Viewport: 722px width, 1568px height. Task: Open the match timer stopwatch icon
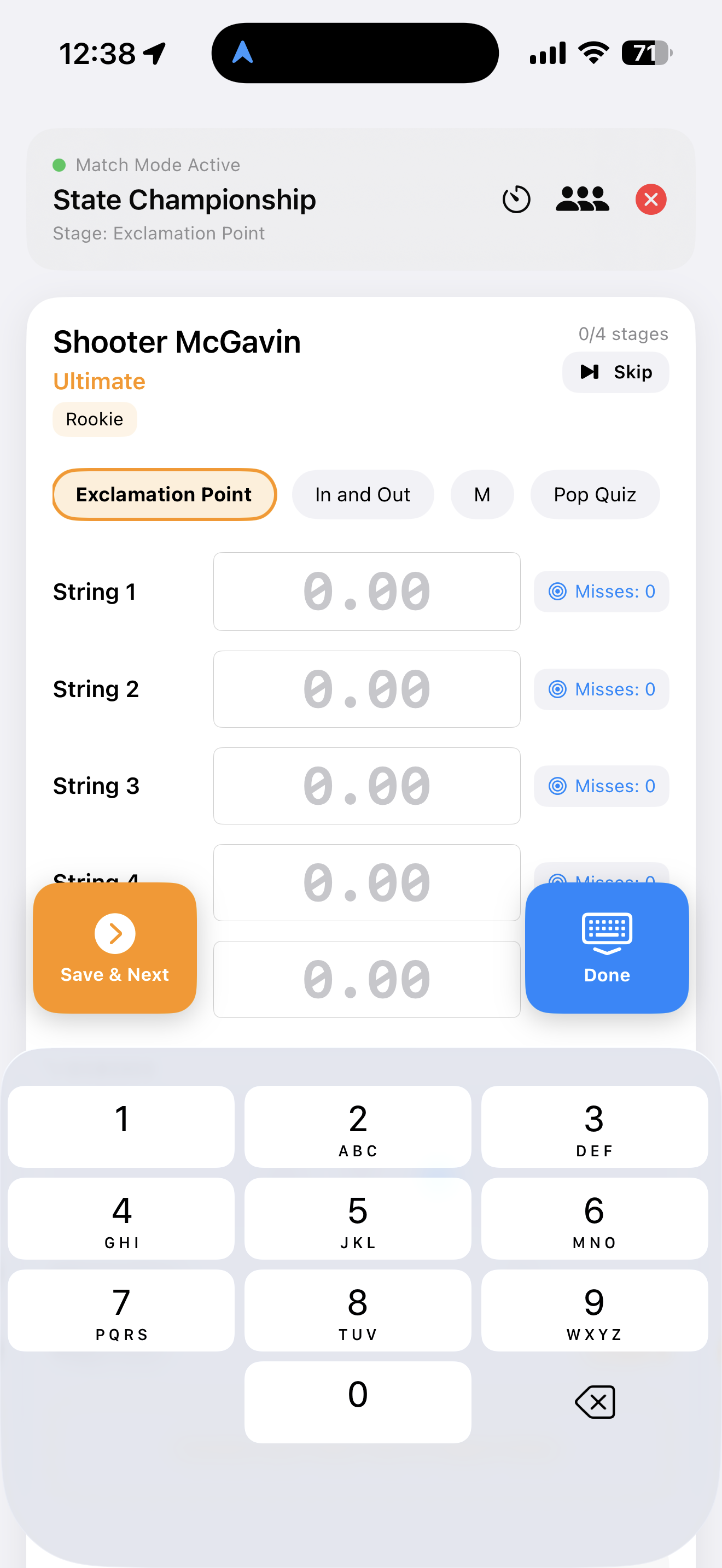(516, 199)
